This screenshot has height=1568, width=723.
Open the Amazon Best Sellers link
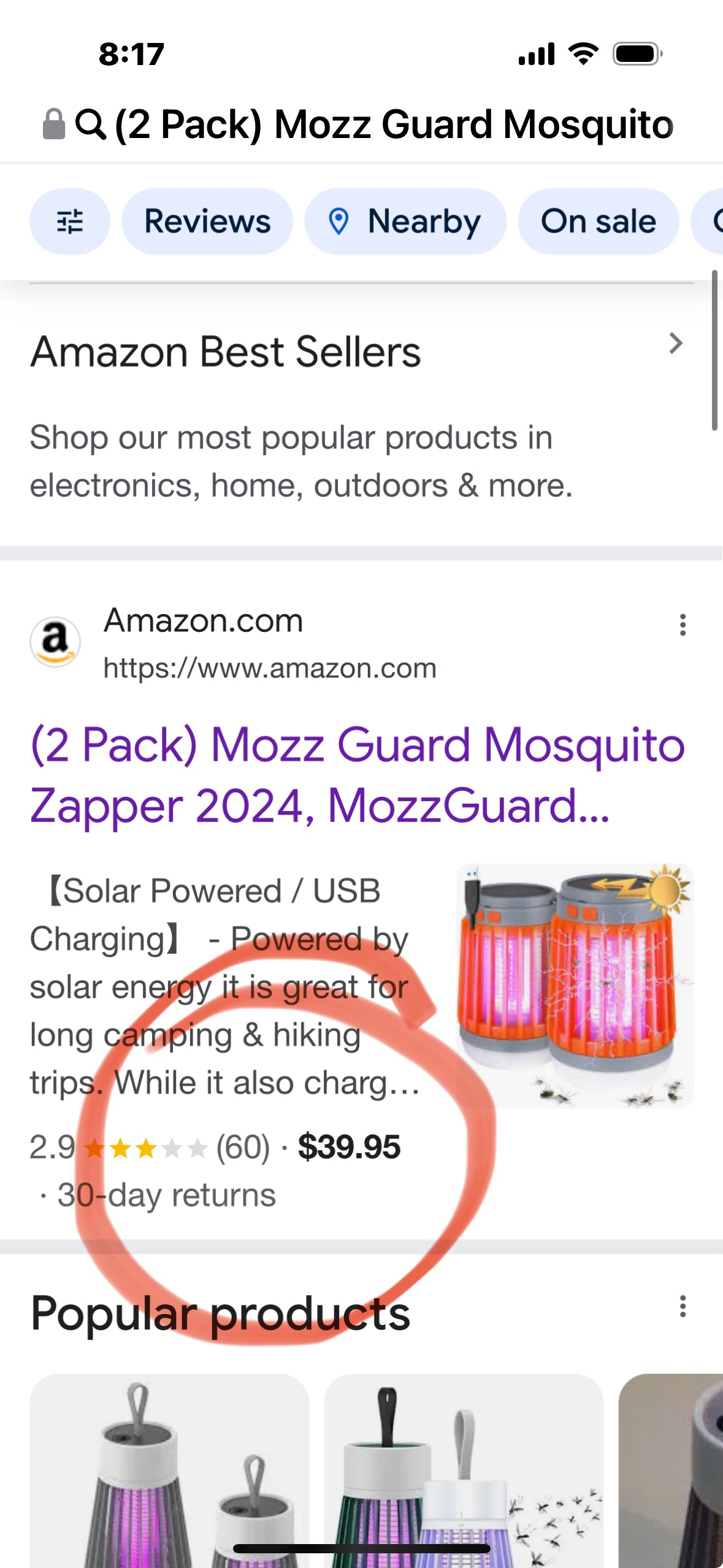[226, 352]
